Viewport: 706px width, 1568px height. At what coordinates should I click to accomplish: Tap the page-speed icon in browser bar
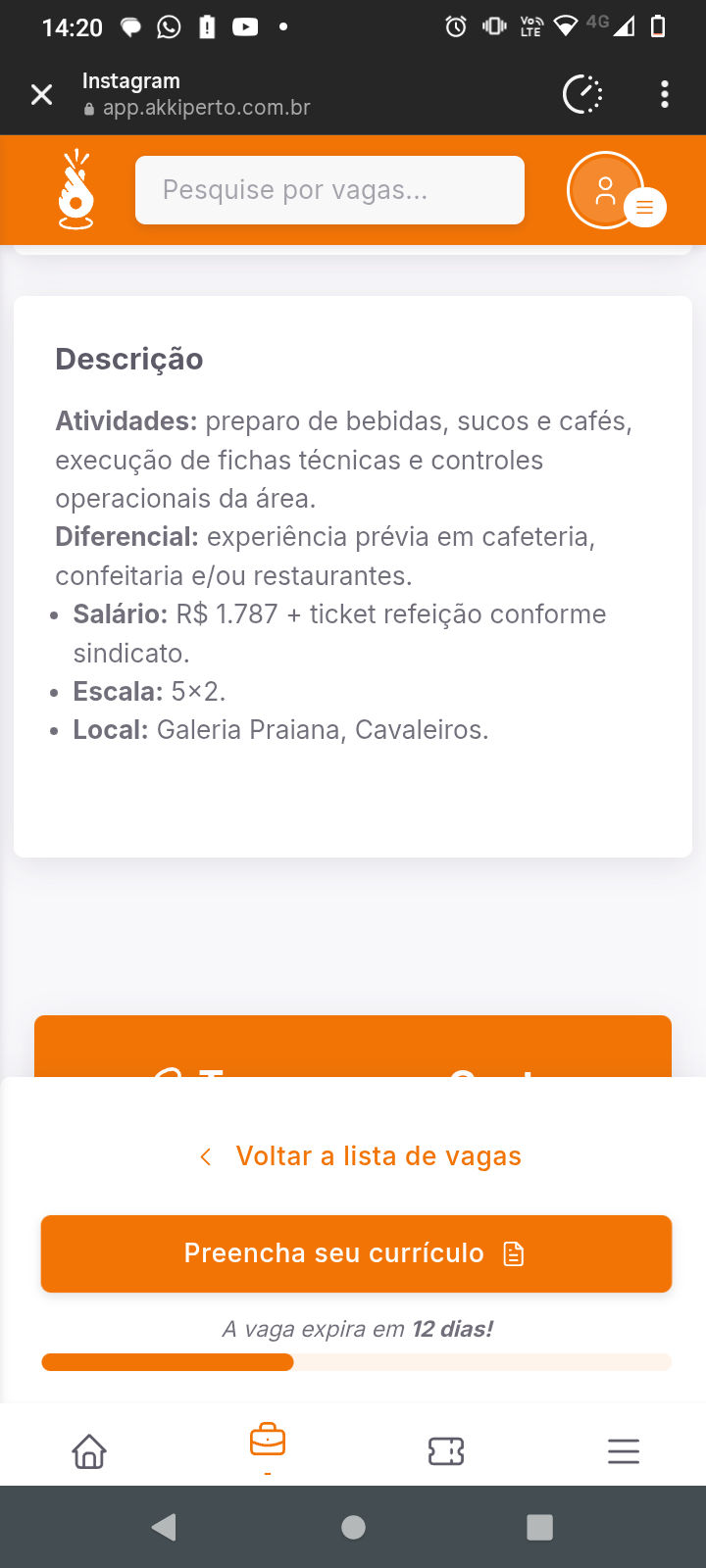pos(582,95)
